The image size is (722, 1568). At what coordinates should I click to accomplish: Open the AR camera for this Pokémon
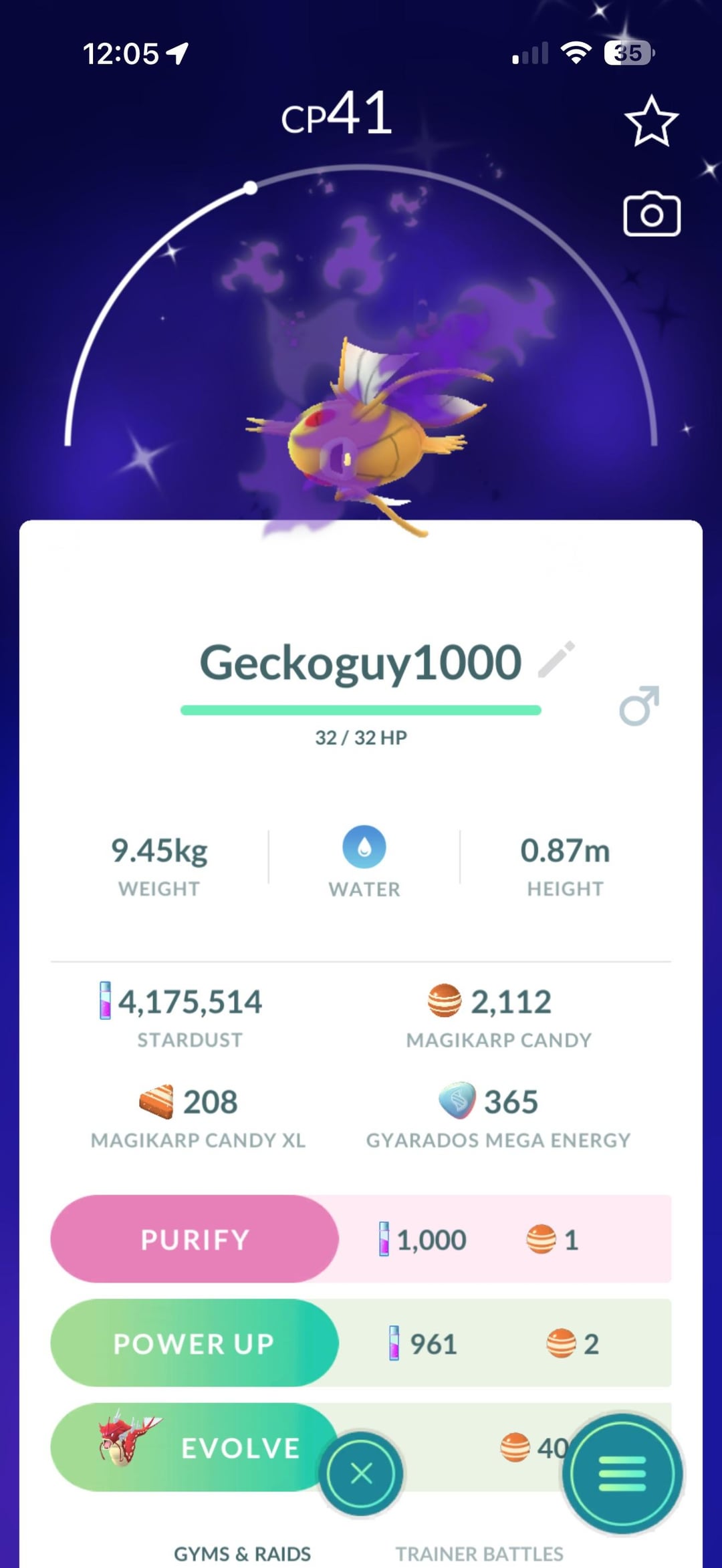652,215
